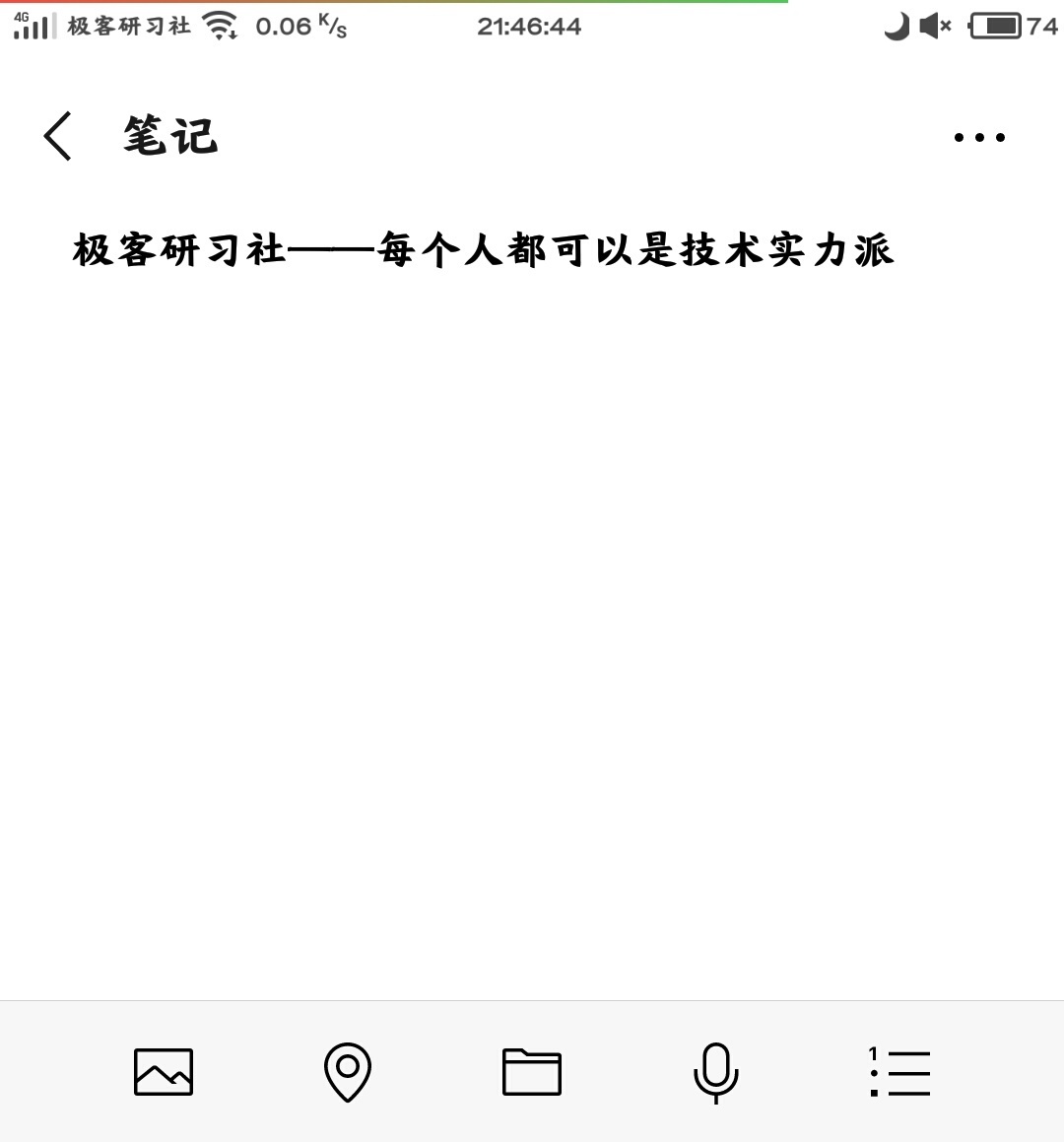Add your location to the note
Image resolution: width=1064 pixels, height=1142 pixels.
point(347,1073)
